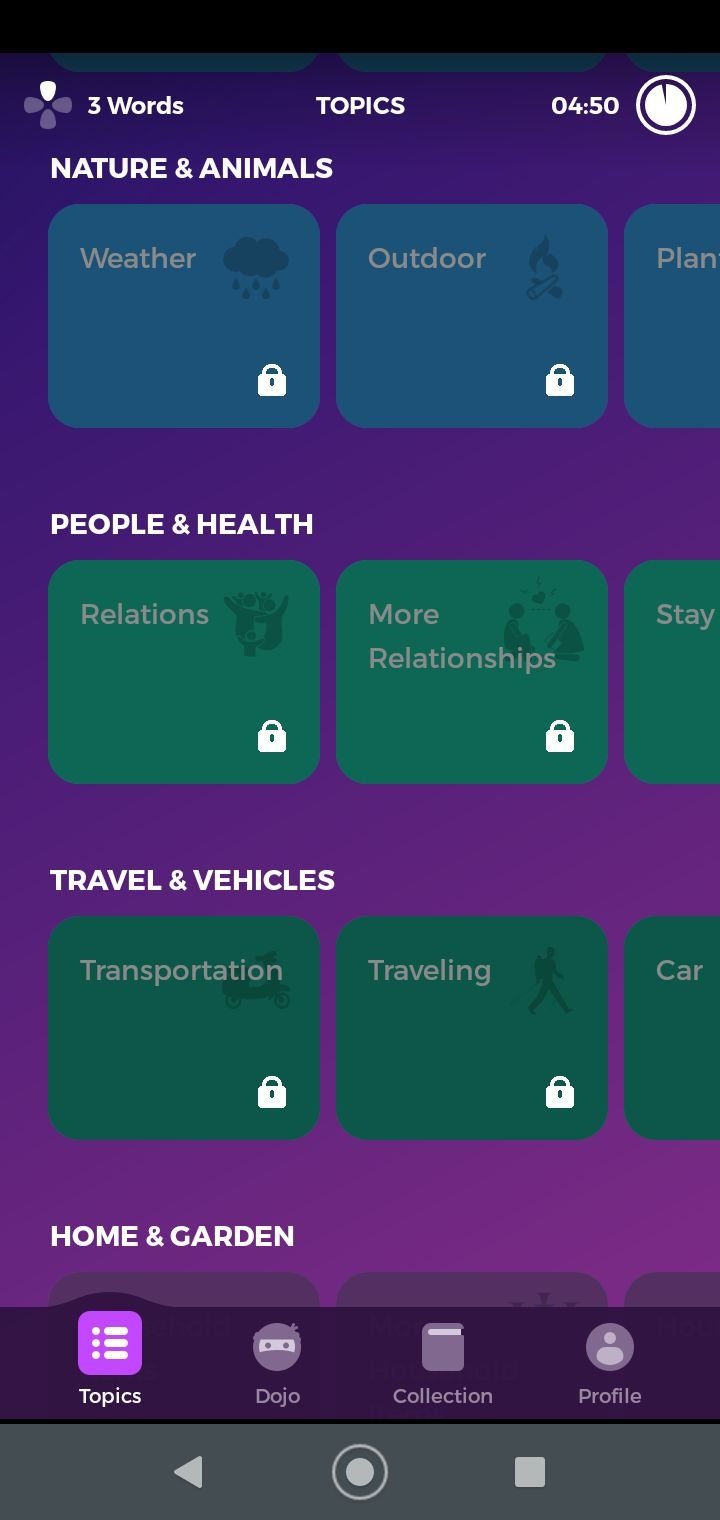
Task: Open the Car topic card
Action: coord(672,1028)
